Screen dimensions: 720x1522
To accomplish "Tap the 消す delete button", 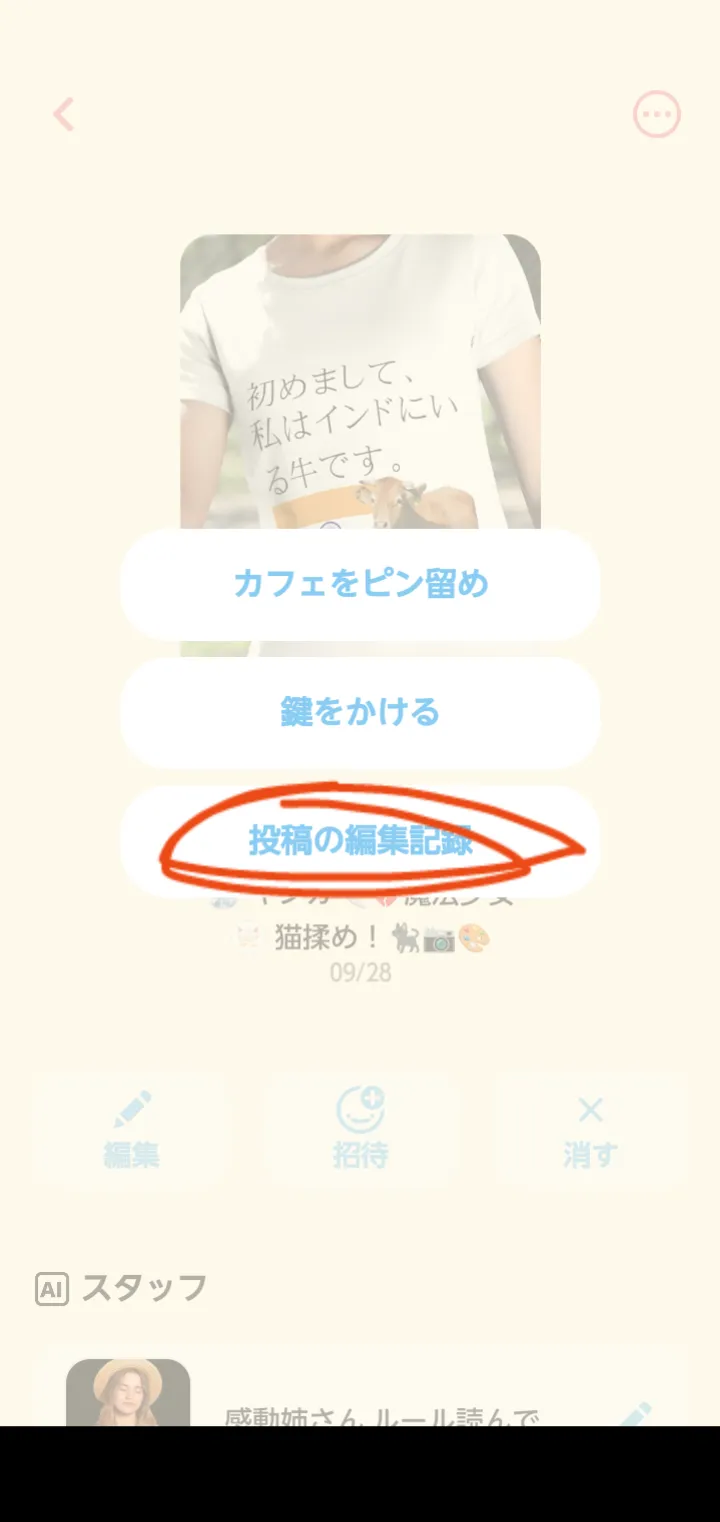I will tap(590, 1130).
